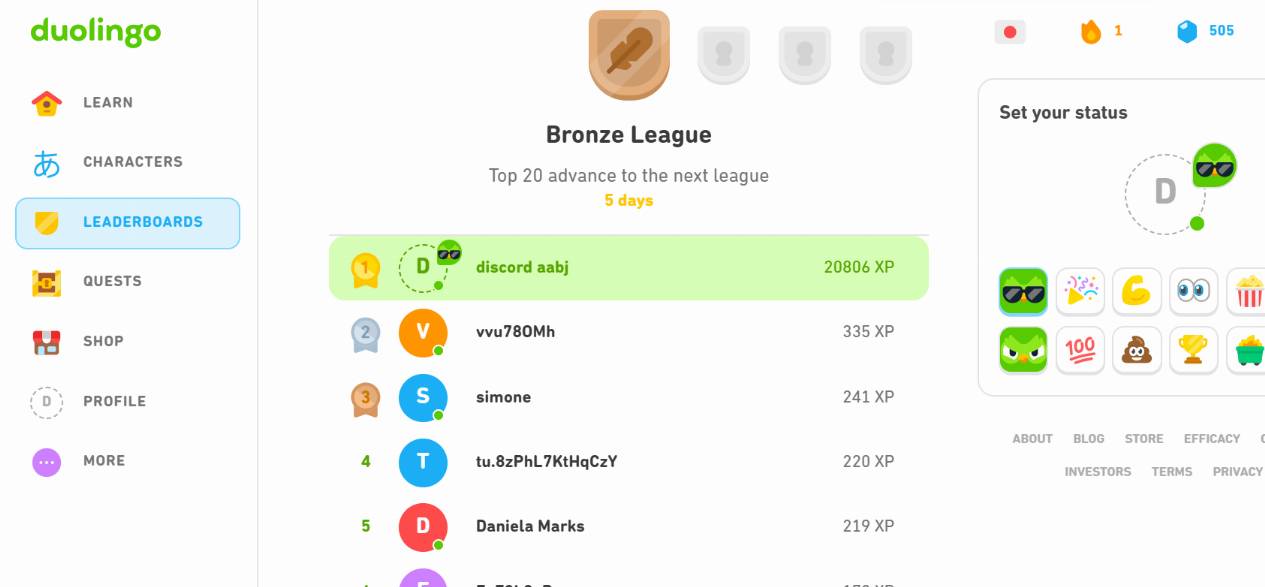Change the course via the flag icon
Image resolution: width=1265 pixels, height=587 pixels.
[x=1010, y=32]
